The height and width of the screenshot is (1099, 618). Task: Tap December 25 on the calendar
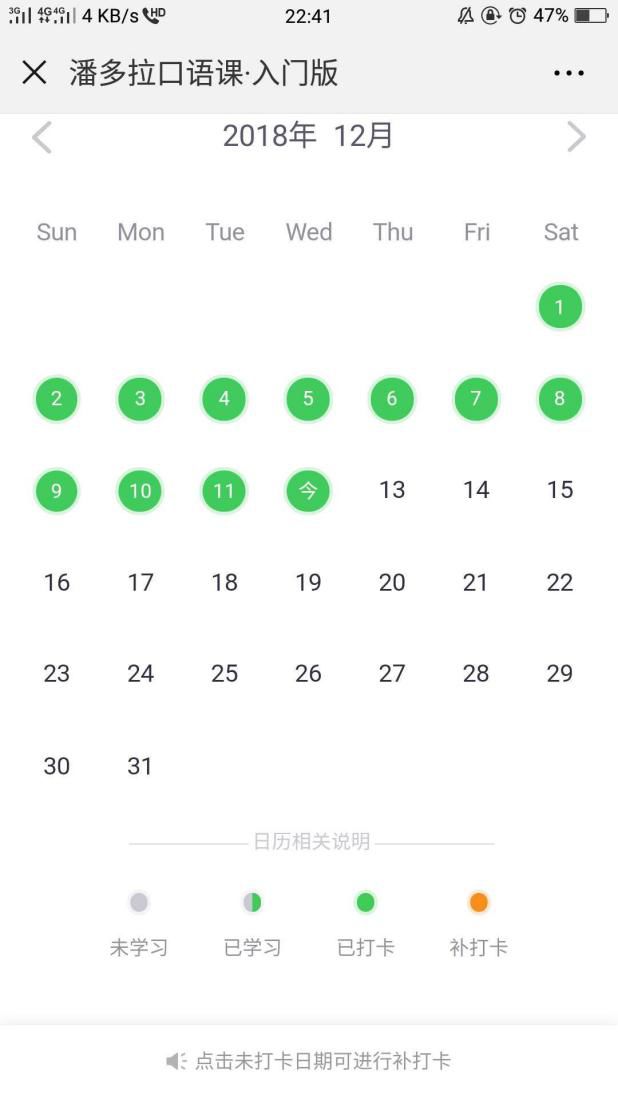tap(224, 674)
